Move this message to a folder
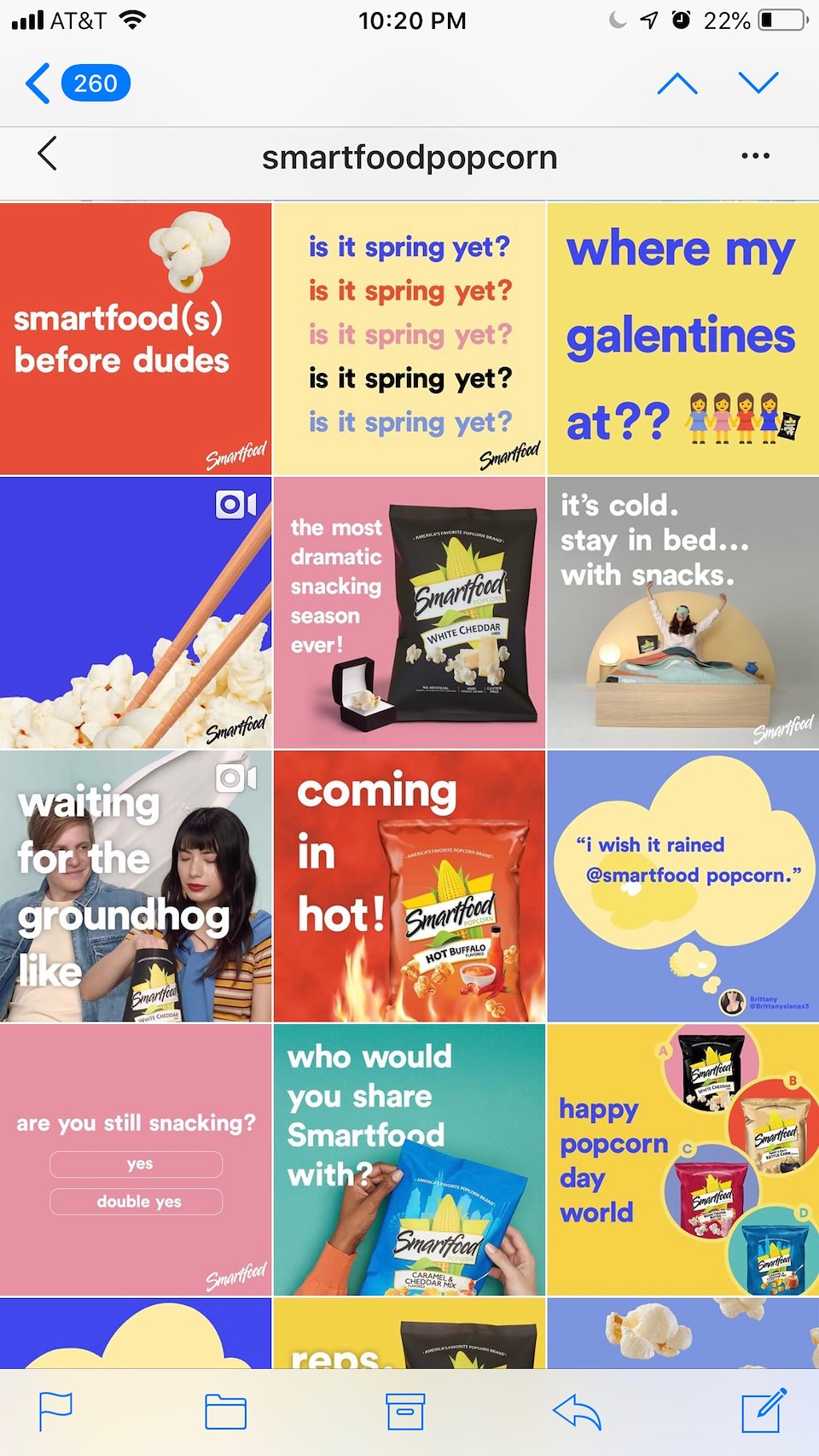This screenshot has height=1456, width=819. pyautogui.click(x=225, y=1412)
